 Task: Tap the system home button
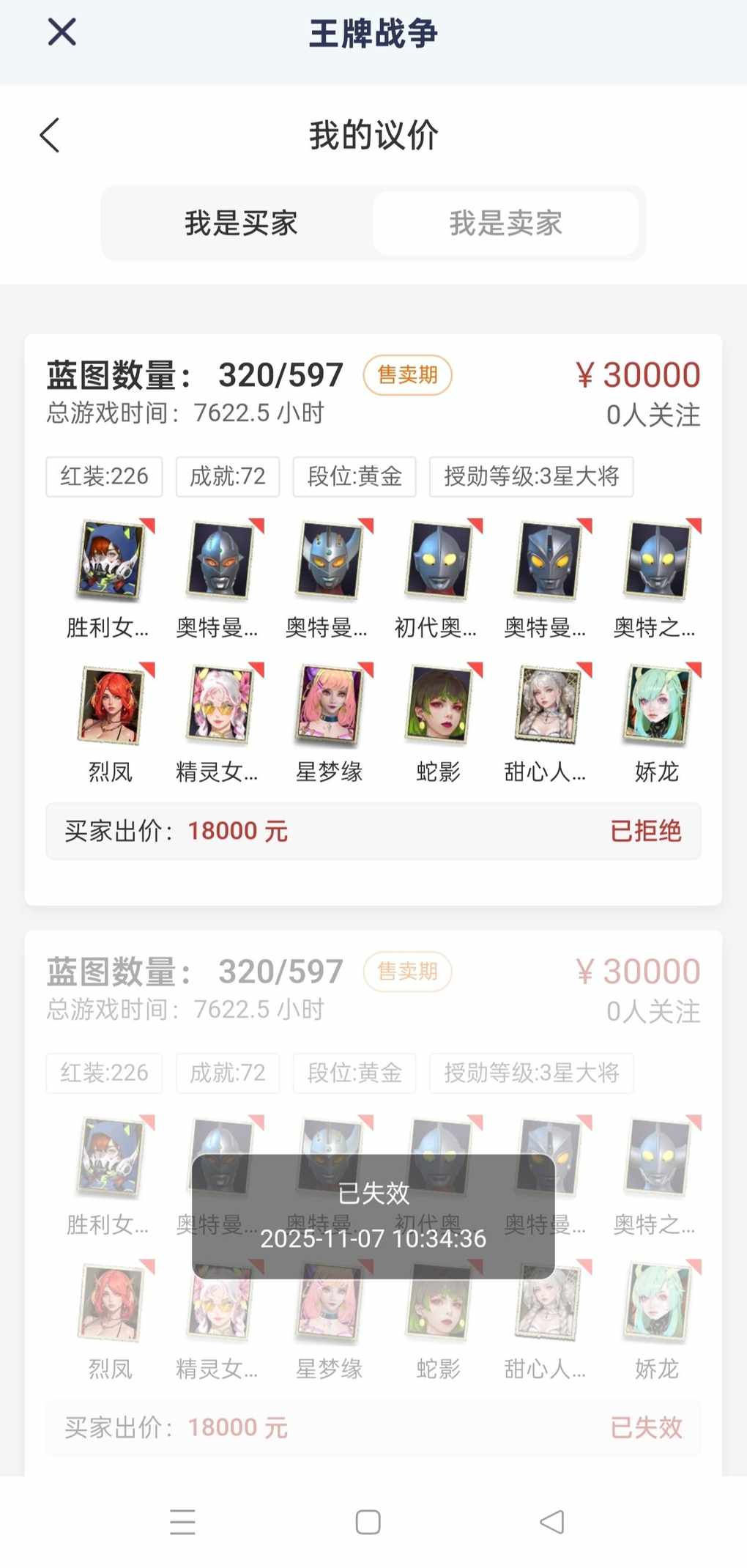(368, 1523)
